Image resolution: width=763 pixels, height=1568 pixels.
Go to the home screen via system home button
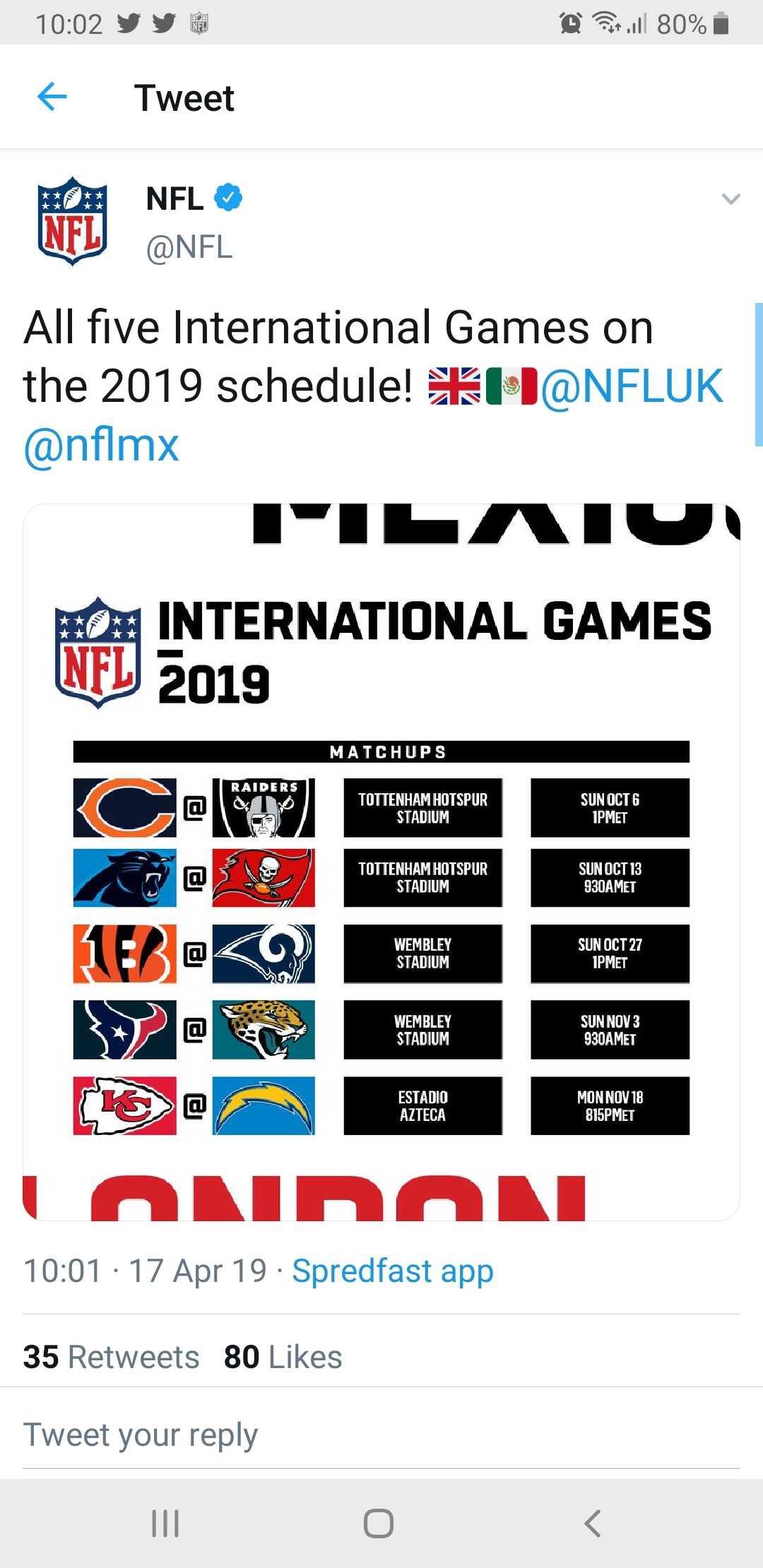click(x=379, y=1523)
